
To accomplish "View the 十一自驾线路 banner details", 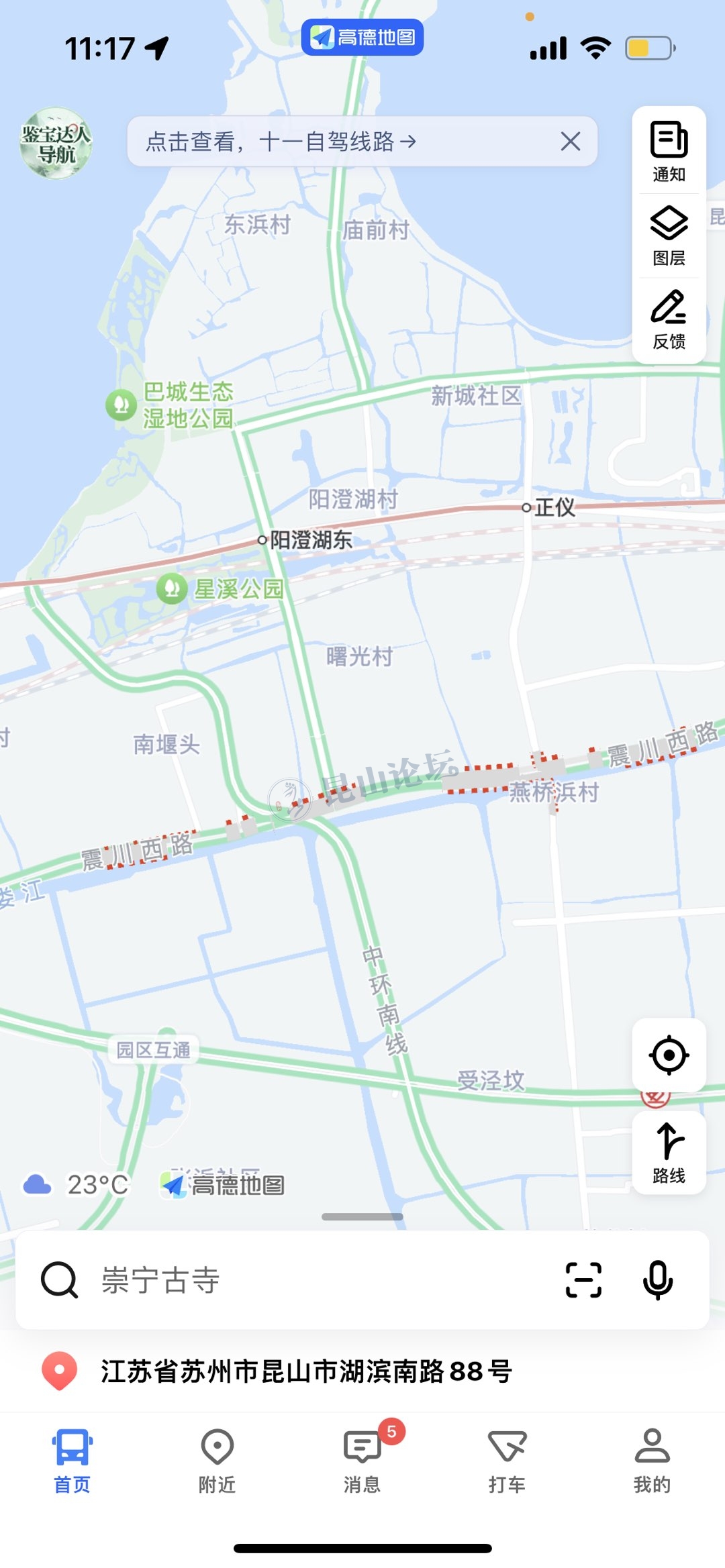I will click(282, 142).
